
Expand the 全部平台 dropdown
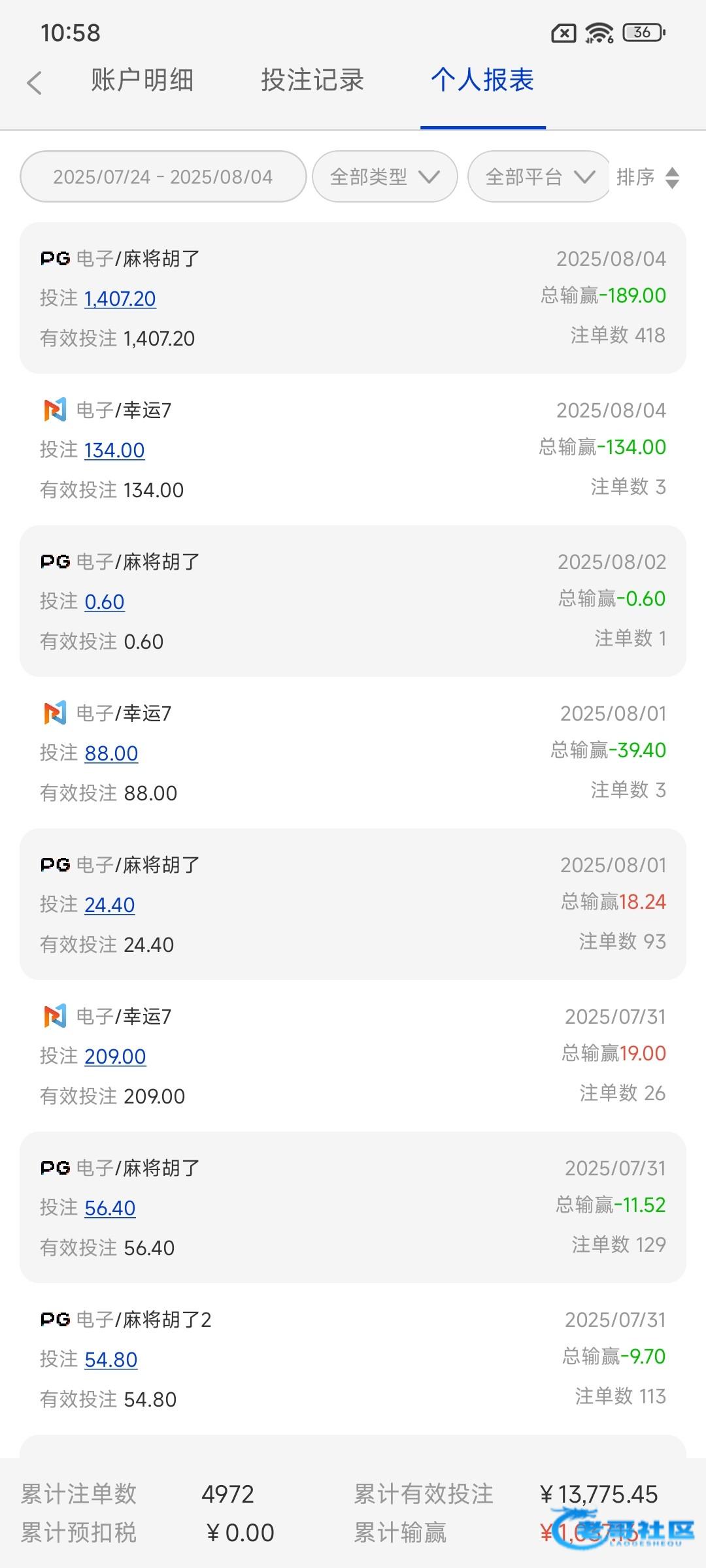pyautogui.click(x=539, y=176)
